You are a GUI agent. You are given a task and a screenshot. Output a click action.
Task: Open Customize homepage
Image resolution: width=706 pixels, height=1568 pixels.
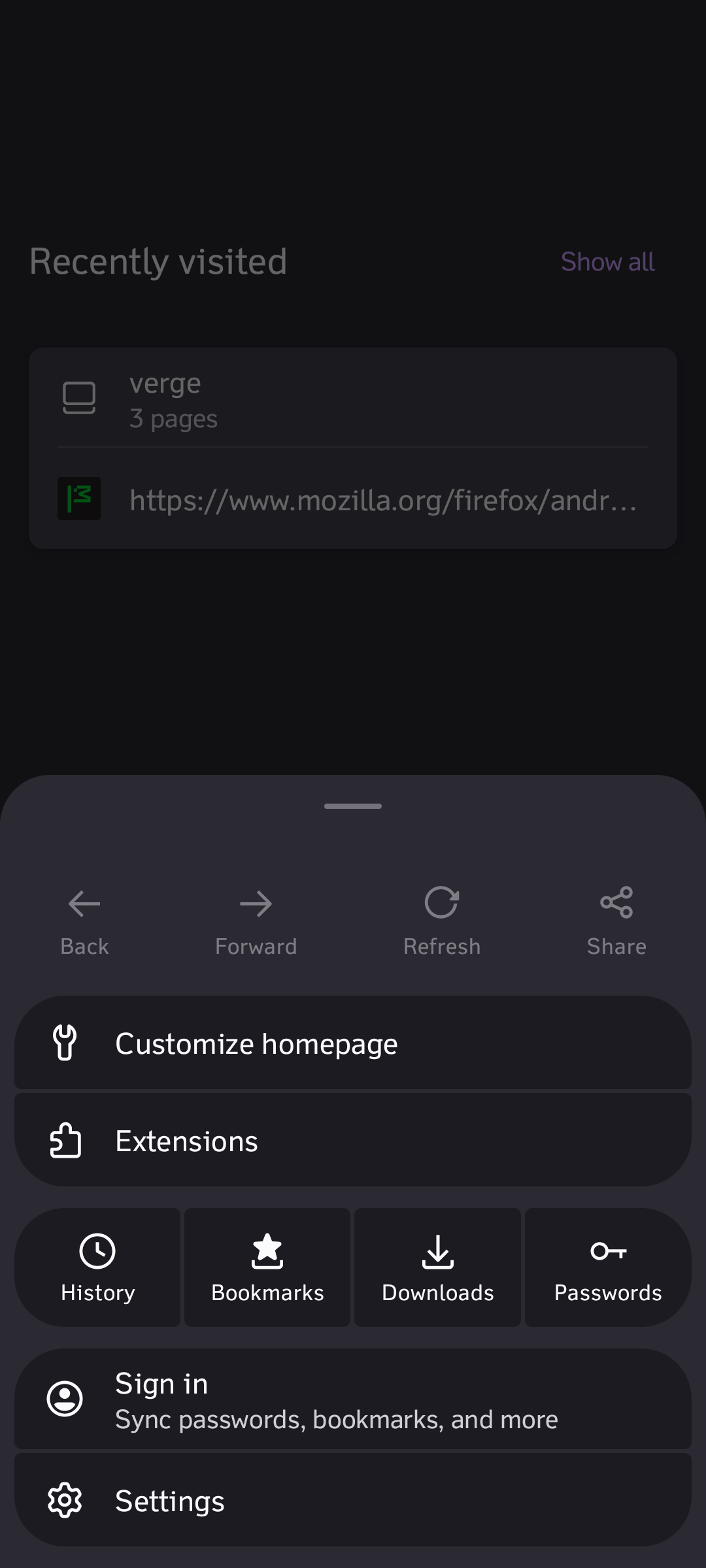353,1043
